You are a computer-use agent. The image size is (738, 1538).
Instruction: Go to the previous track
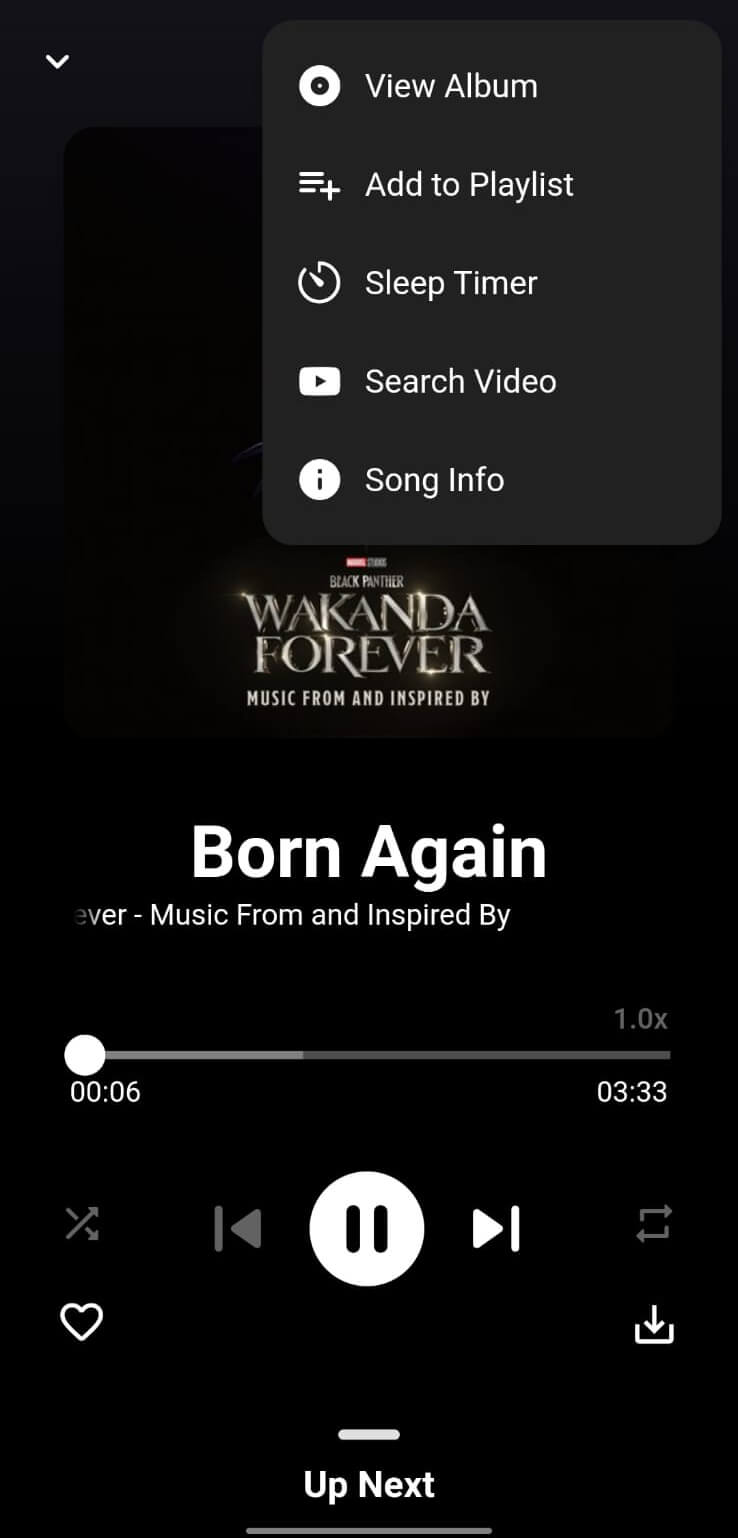(x=238, y=1228)
